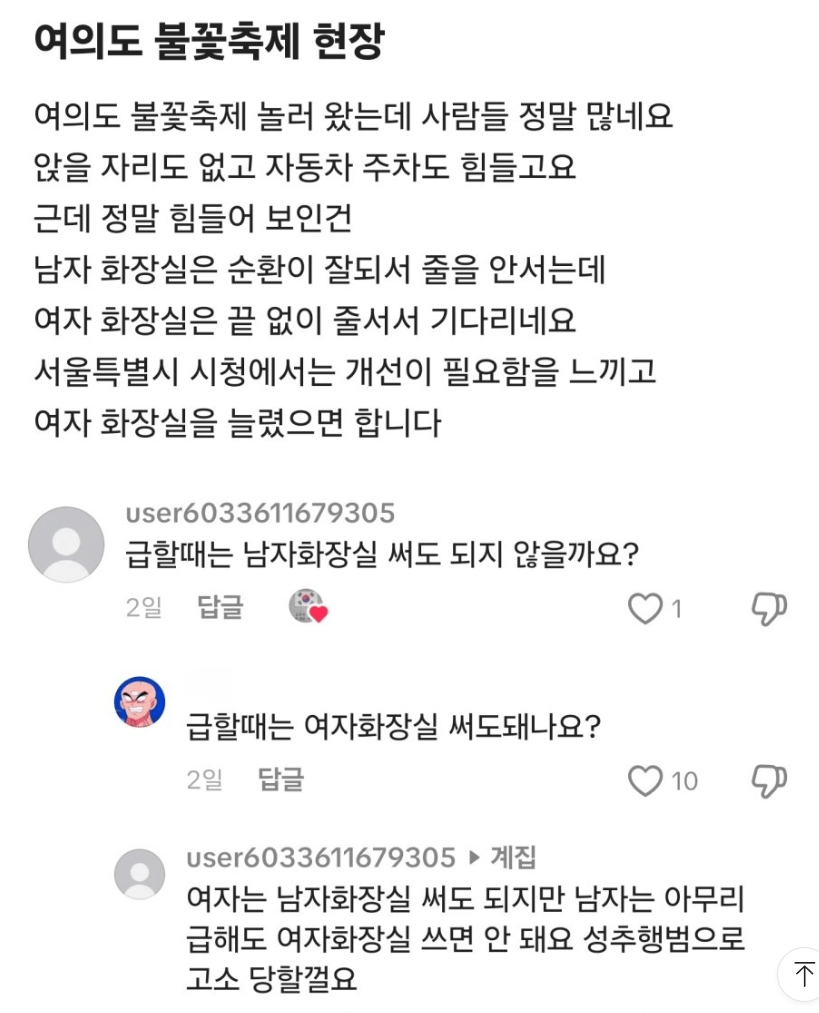Dislike the comment '급할때는 남자화장실 써도 되지 않을까요?'
Screen dimensions: 819x1013
(x=768, y=608)
